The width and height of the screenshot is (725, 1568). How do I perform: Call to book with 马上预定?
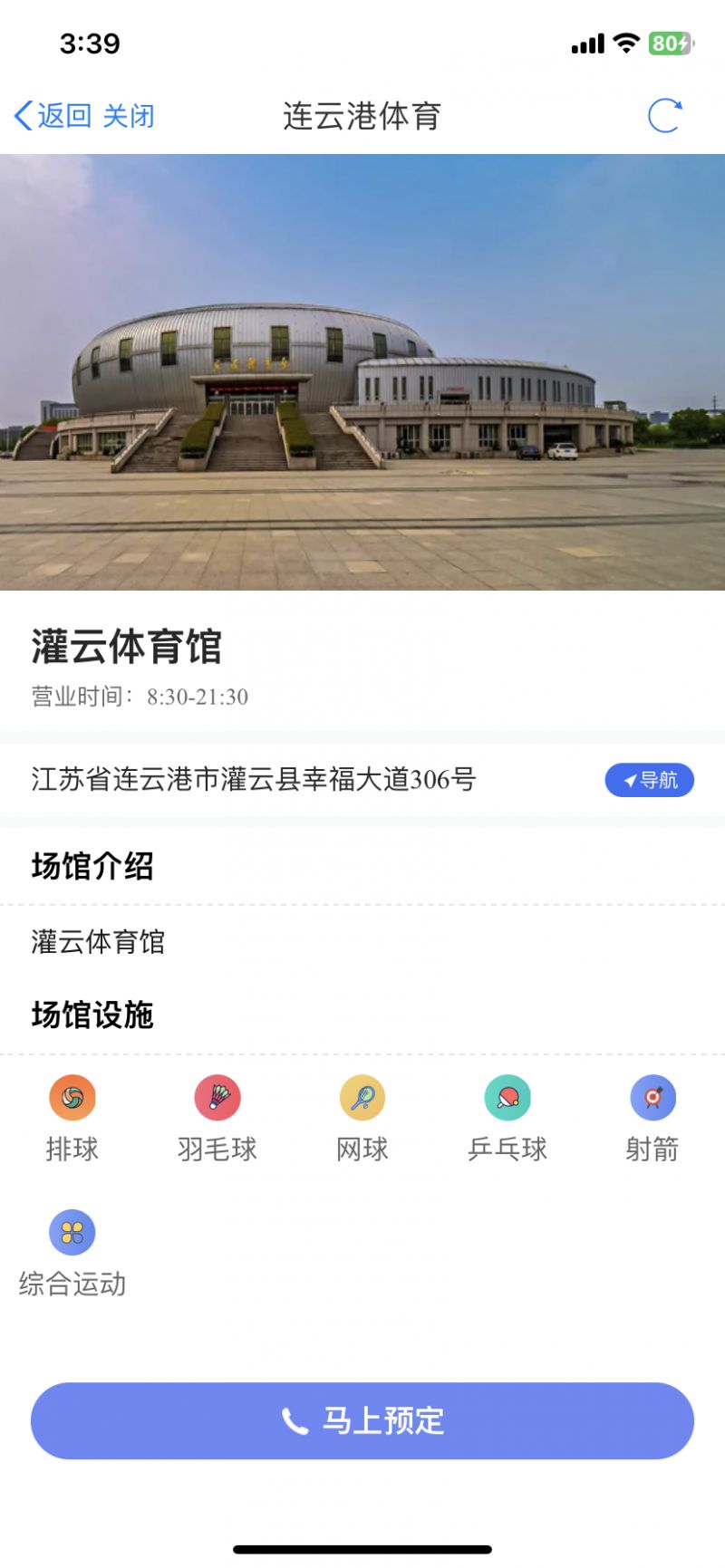point(362,1420)
